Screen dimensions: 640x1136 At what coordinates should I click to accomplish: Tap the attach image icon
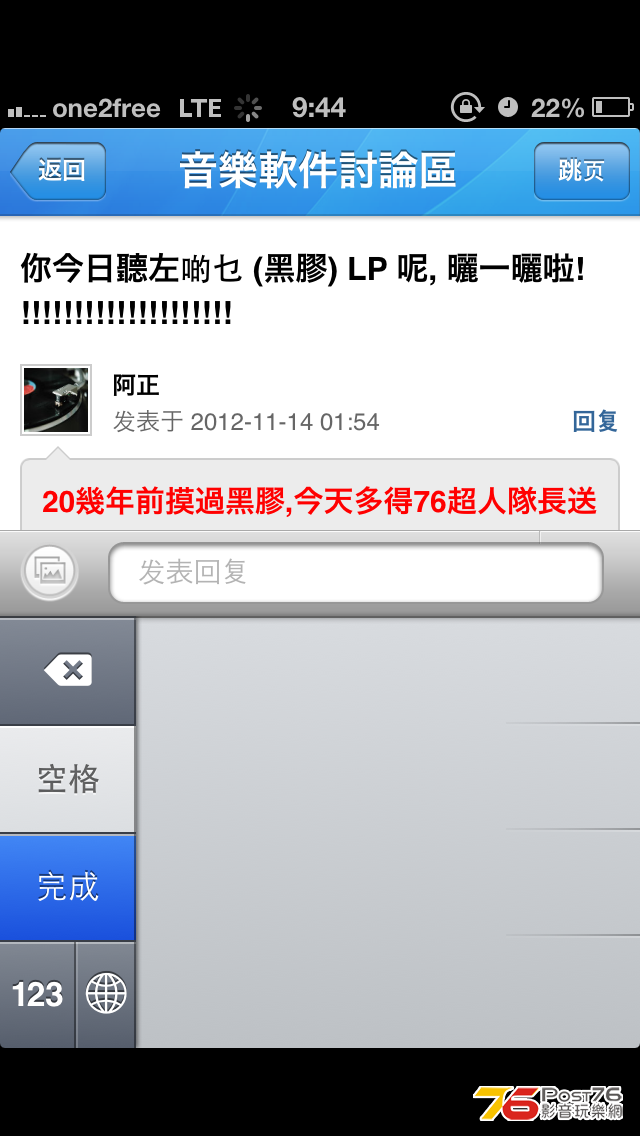click(x=50, y=572)
